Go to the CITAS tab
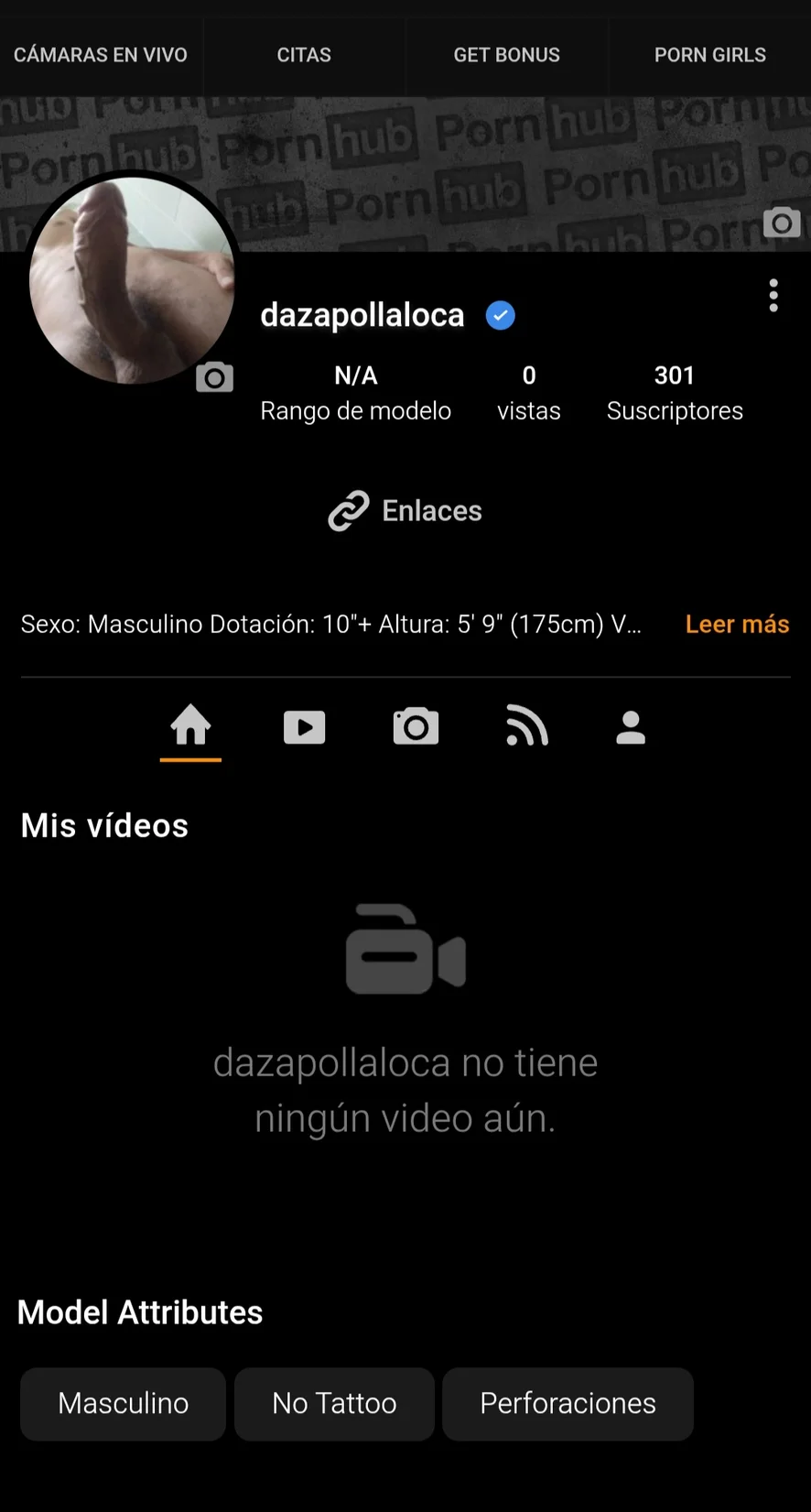811x1512 pixels. click(304, 55)
